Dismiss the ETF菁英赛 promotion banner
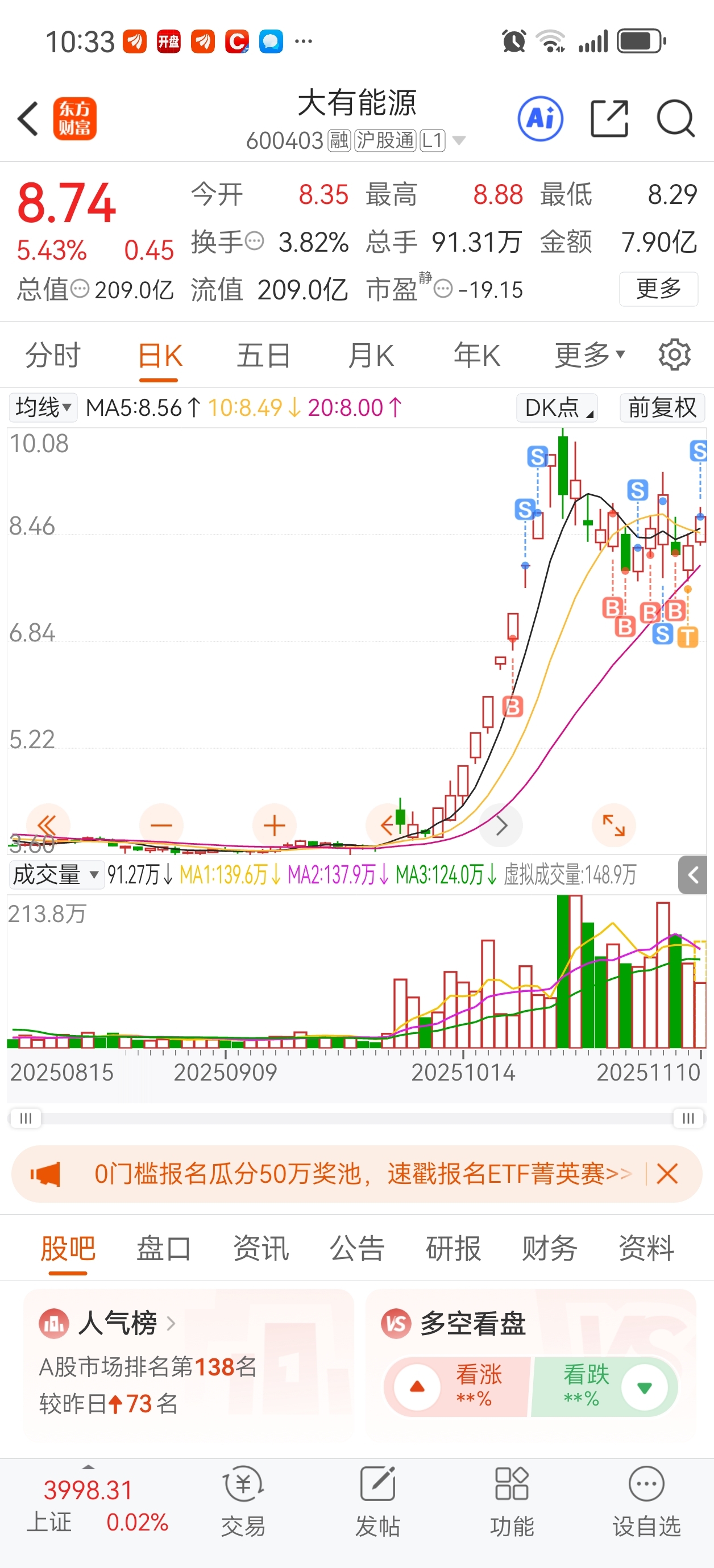 pos(667,1174)
